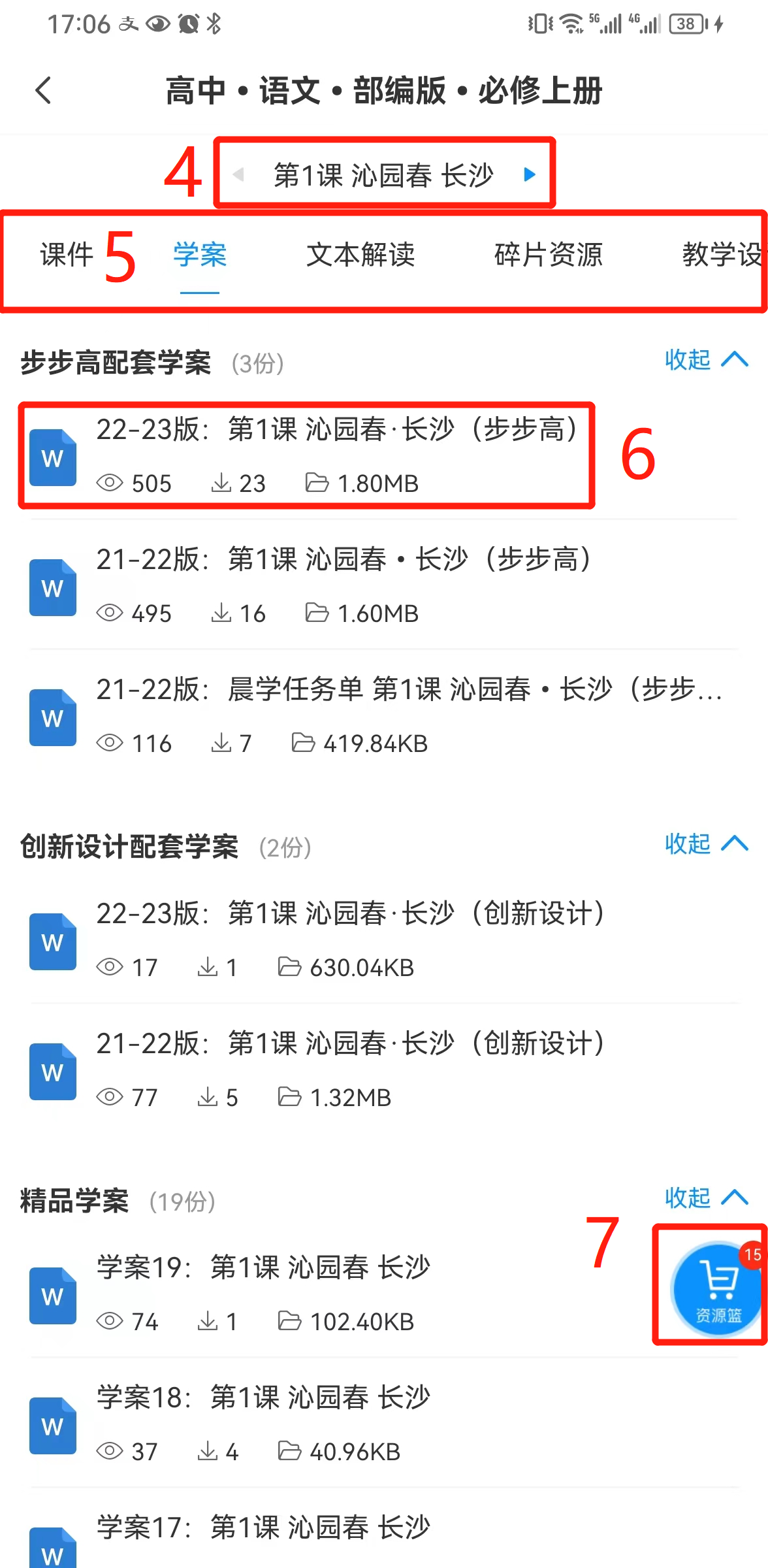Collapse the 创新设计配套学案 section
Screen dimensions: 768x1568
click(707, 844)
